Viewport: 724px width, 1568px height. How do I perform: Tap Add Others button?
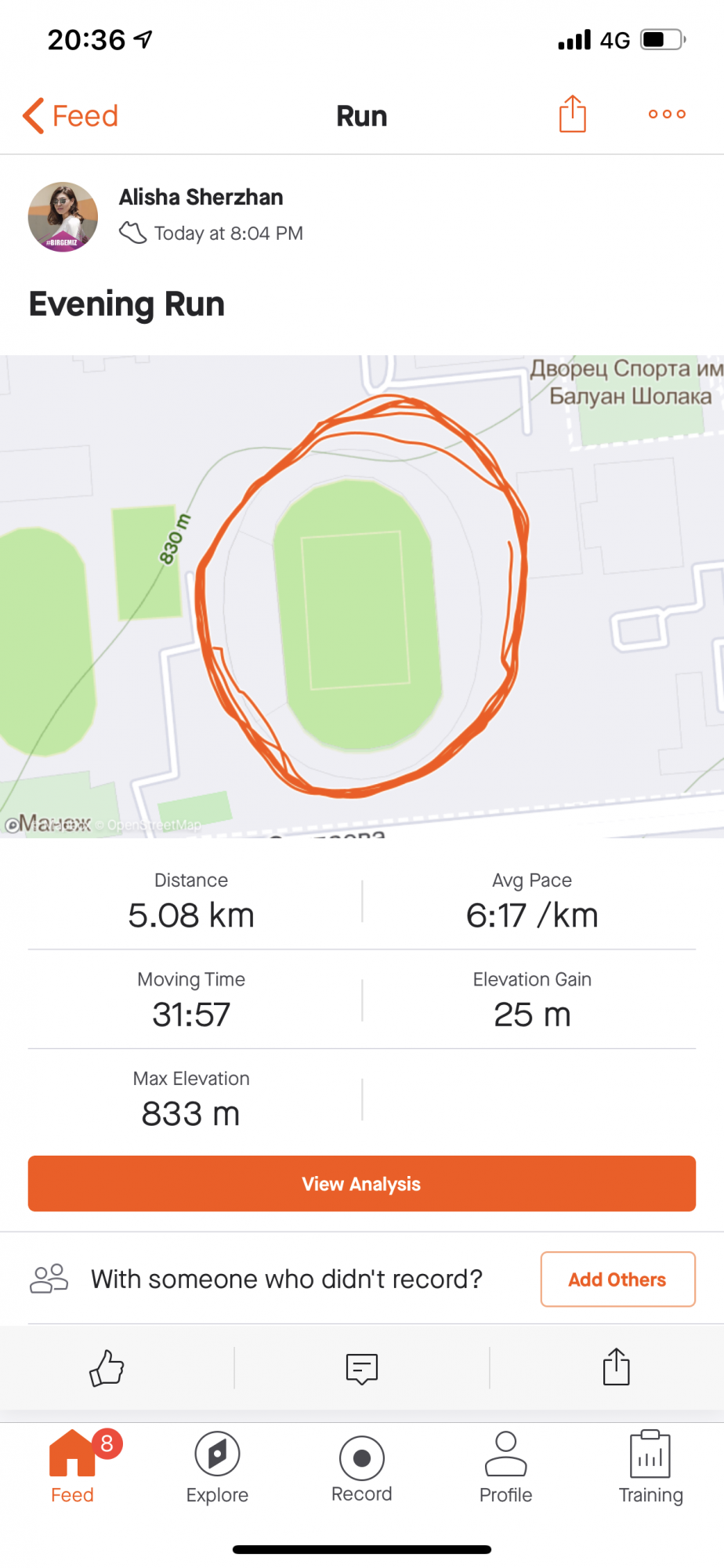click(x=617, y=1279)
